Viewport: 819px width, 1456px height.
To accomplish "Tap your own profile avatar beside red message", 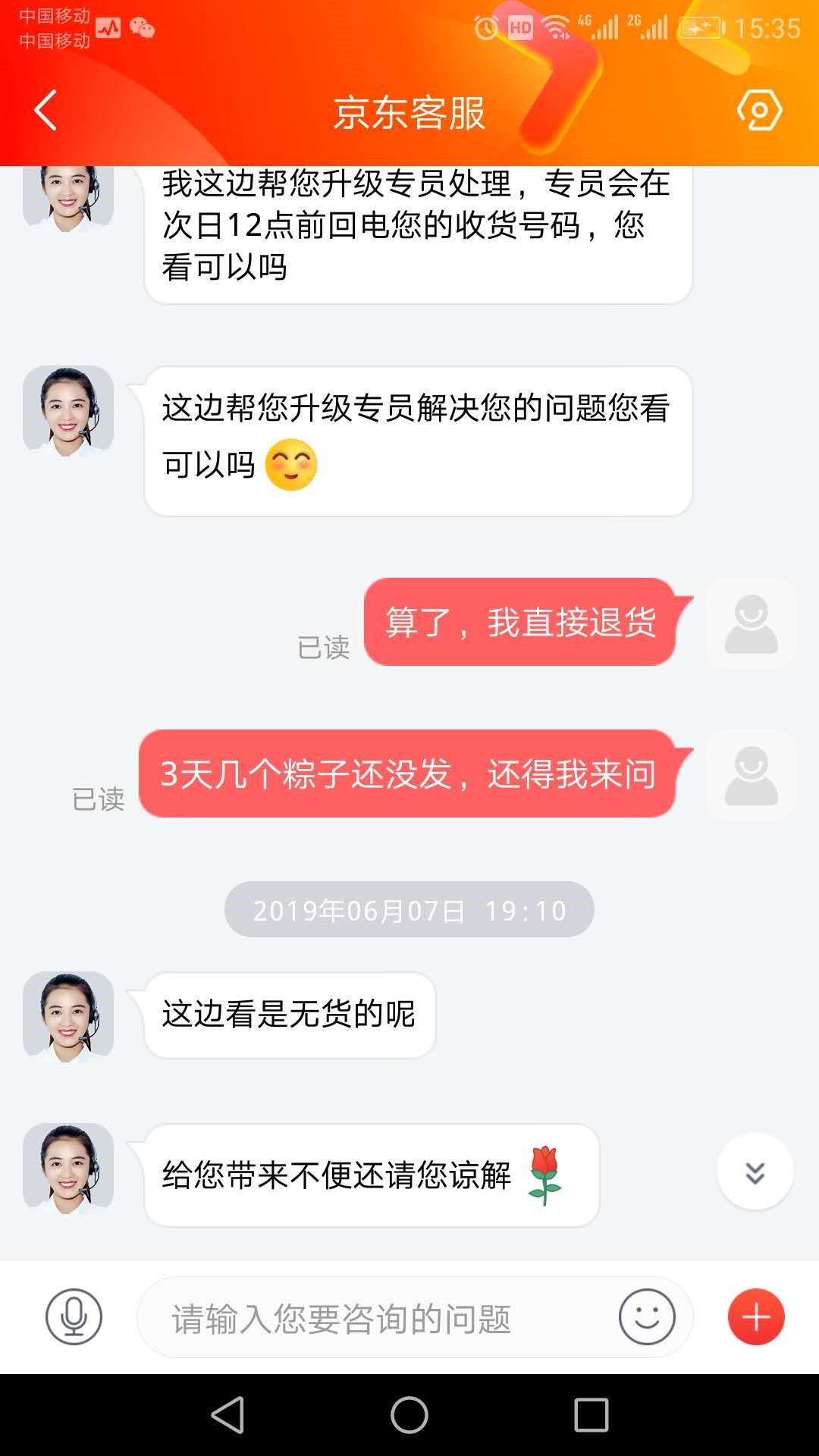I will (x=751, y=623).
